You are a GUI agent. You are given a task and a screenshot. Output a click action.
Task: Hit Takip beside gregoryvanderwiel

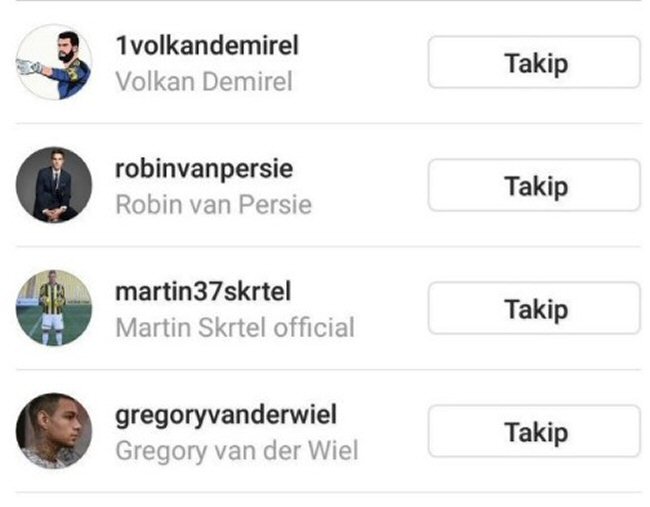[534, 432]
